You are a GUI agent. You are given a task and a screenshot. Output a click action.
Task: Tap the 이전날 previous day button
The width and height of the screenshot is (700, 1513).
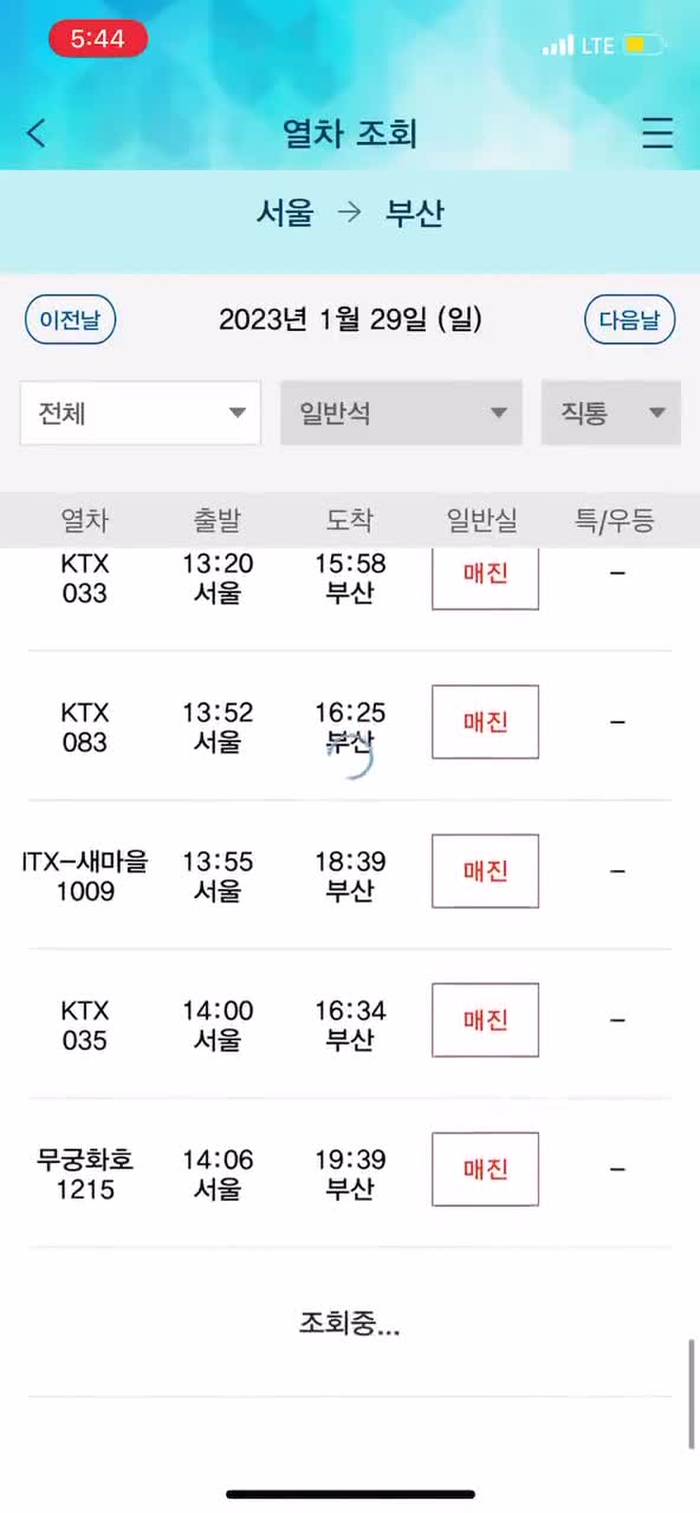point(70,321)
